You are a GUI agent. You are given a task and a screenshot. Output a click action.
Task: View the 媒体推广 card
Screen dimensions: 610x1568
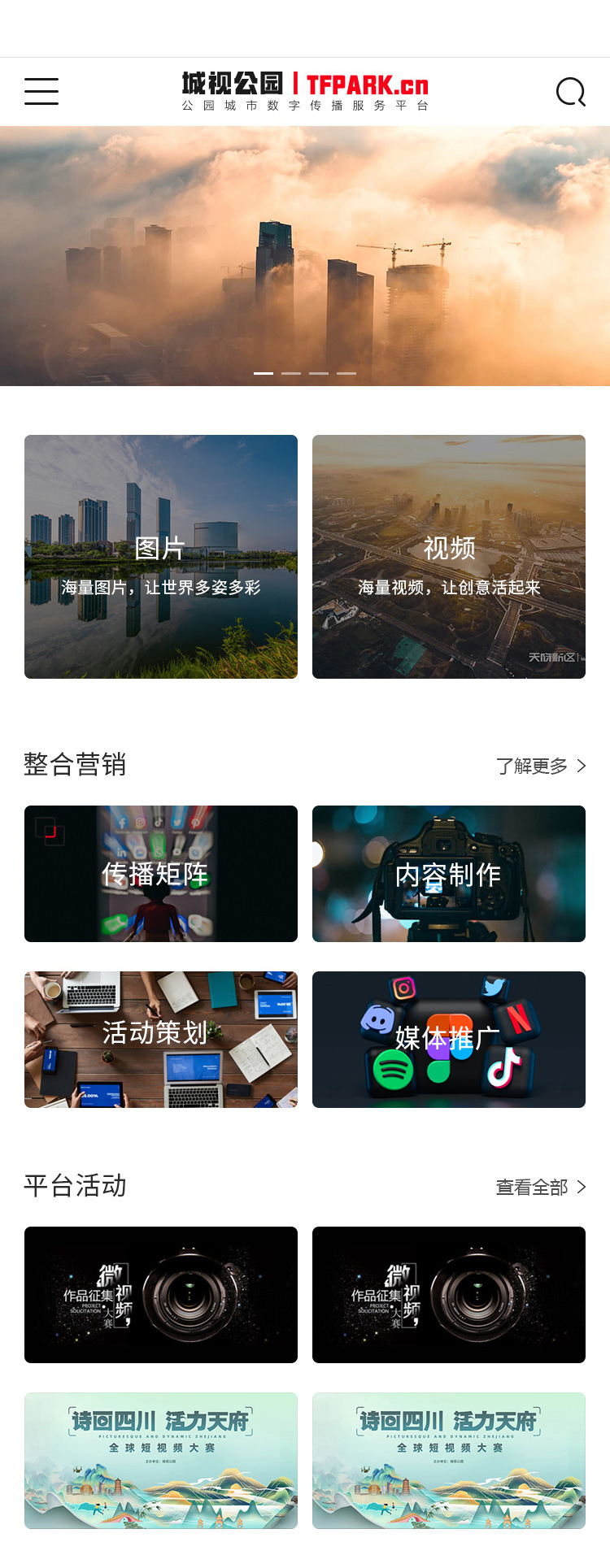(449, 1040)
